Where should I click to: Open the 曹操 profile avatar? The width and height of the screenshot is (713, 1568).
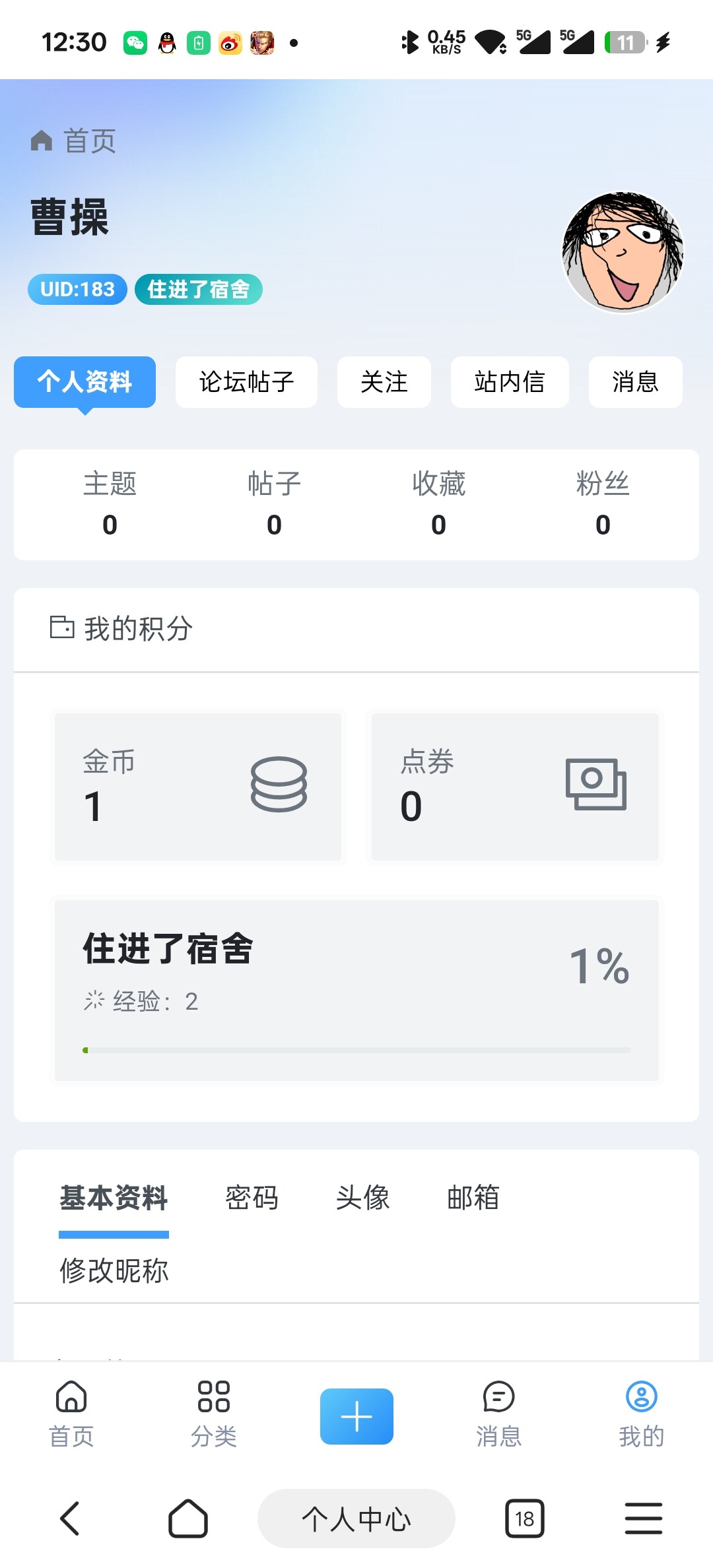pyautogui.click(x=623, y=252)
